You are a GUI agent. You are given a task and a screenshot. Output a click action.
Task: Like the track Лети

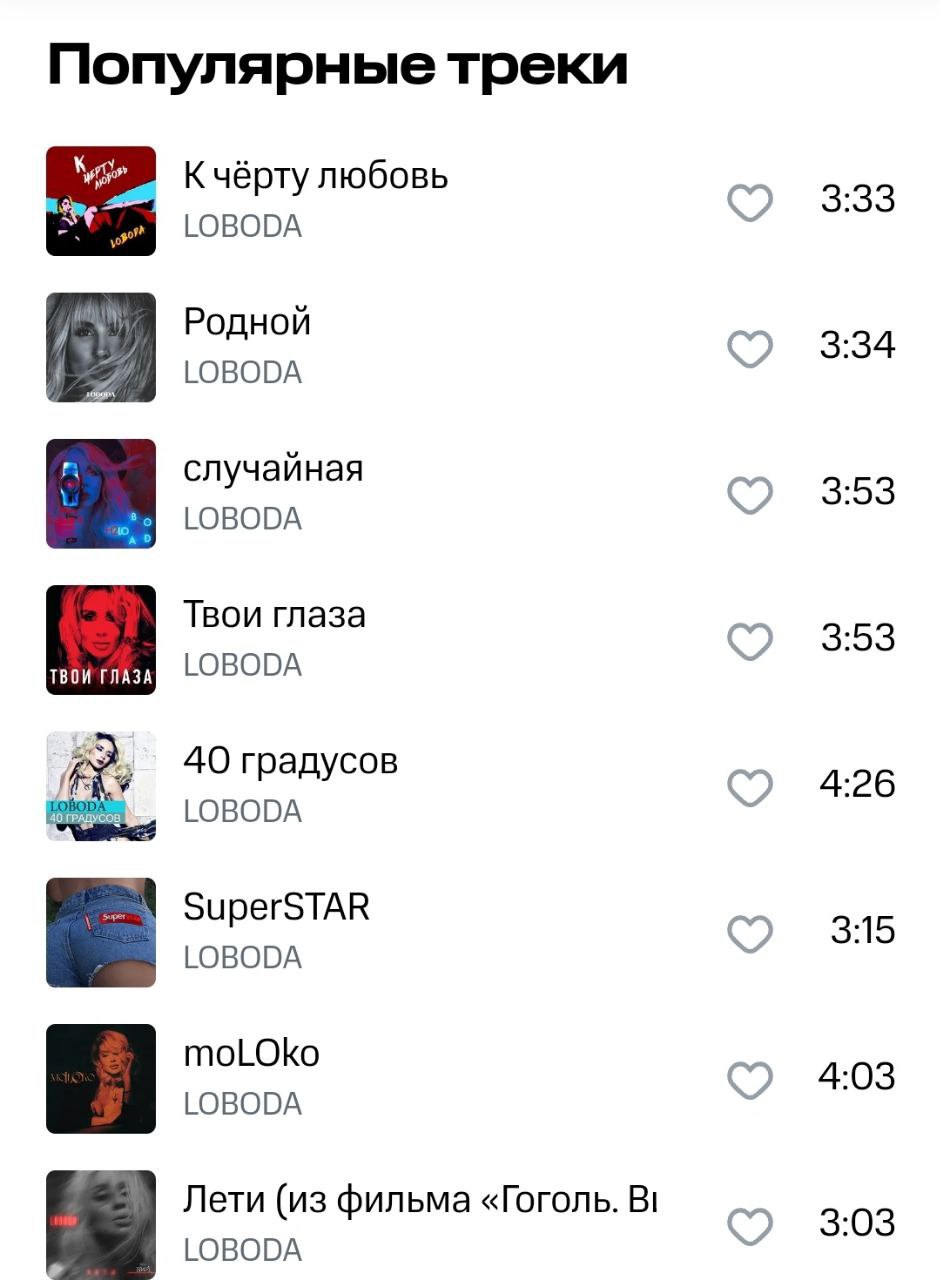coord(749,1225)
